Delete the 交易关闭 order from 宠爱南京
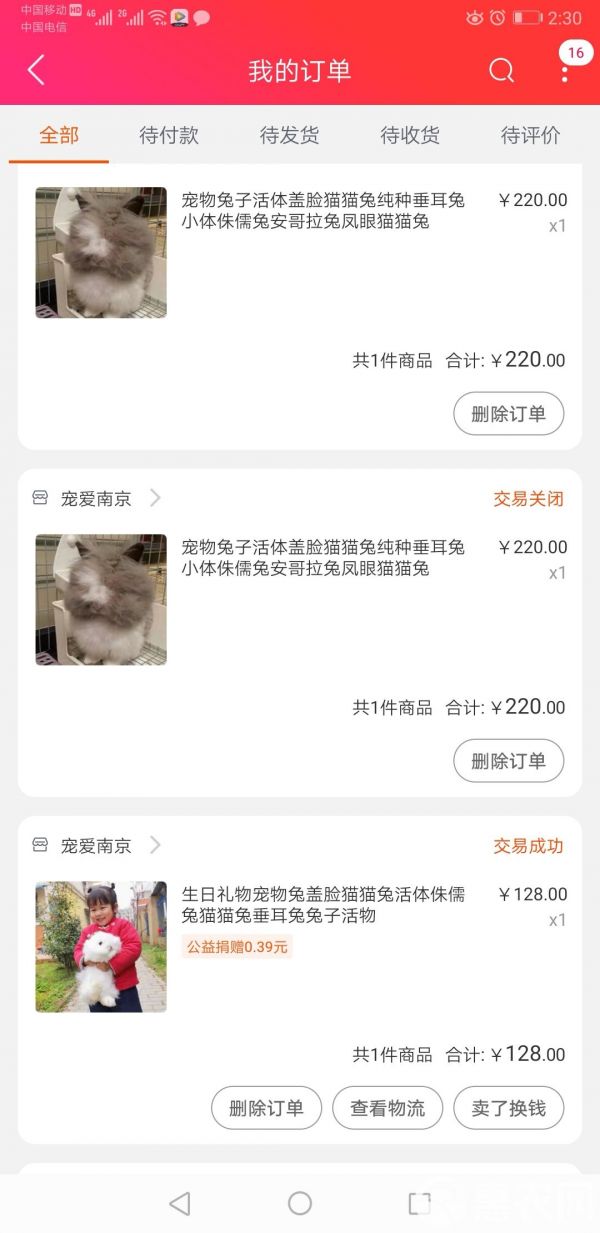 click(x=508, y=761)
